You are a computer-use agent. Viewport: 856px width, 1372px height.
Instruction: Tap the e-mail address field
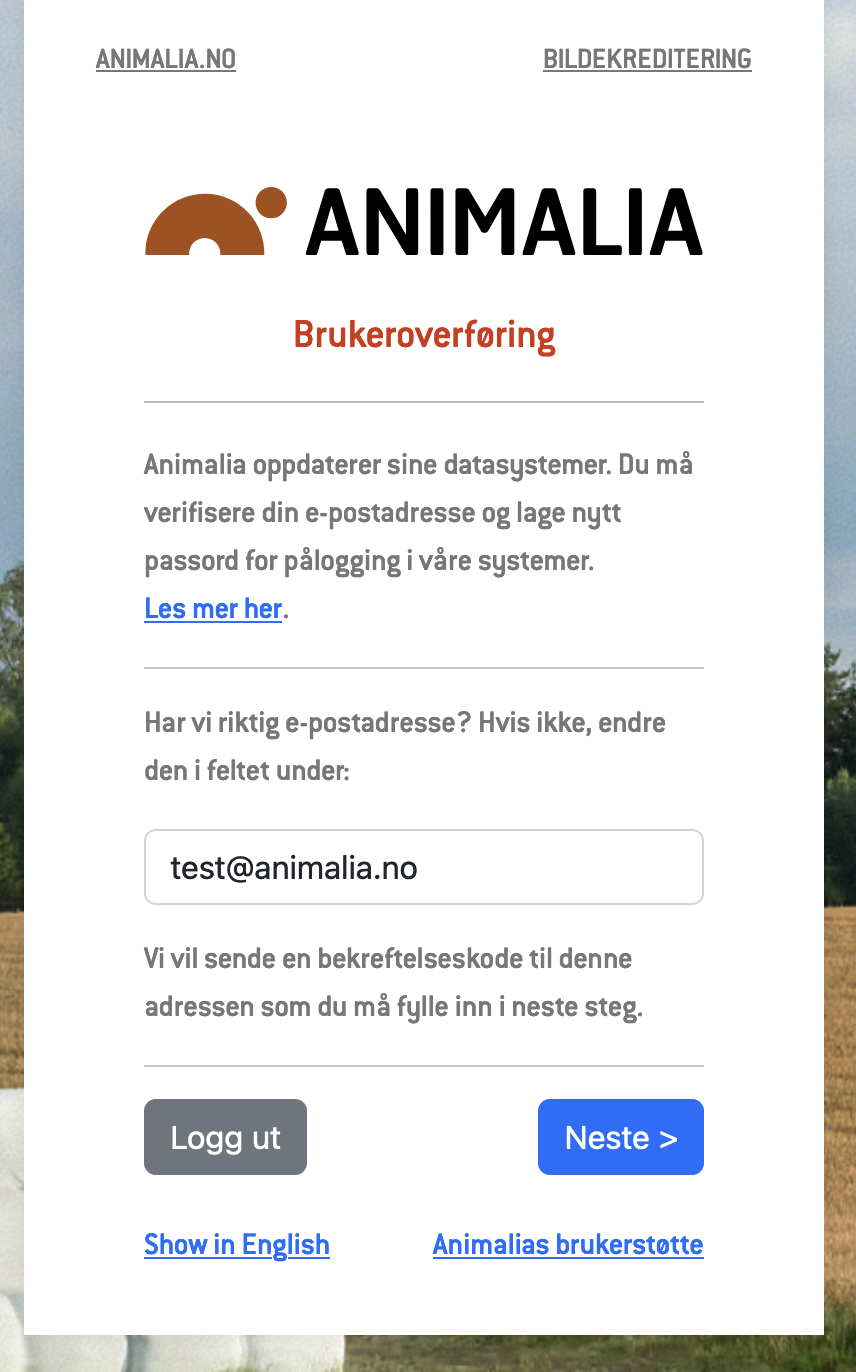pyautogui.click(x=424, y=867)
